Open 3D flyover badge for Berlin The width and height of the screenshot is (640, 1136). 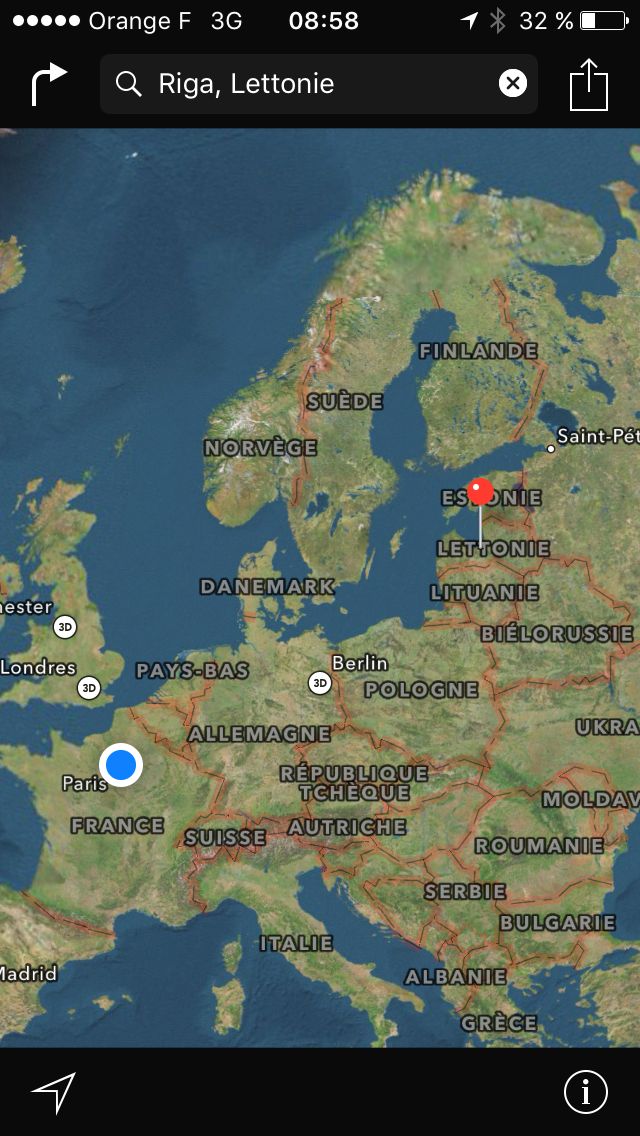point(320,682)
